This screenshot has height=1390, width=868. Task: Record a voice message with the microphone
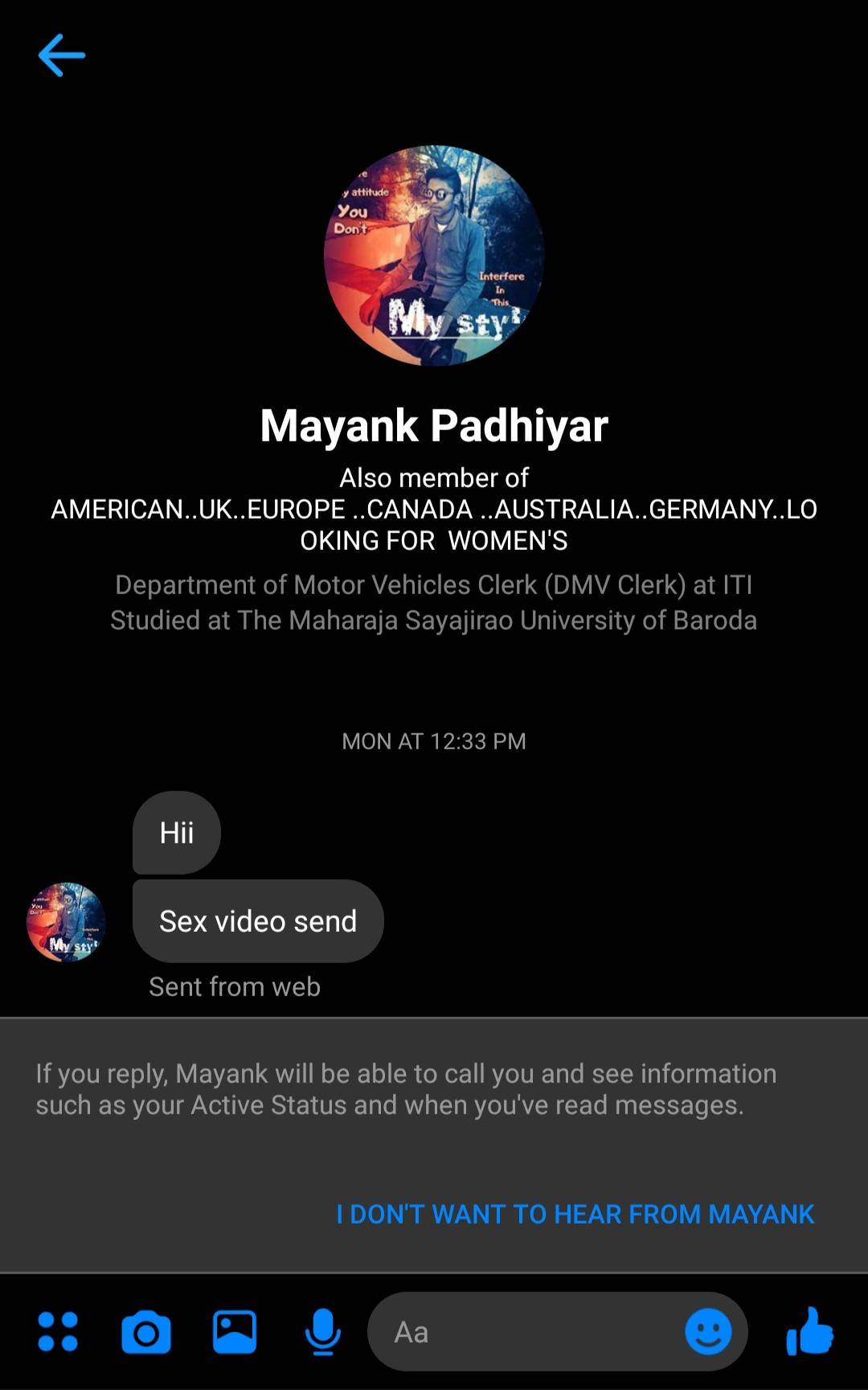pos(322,1332)
